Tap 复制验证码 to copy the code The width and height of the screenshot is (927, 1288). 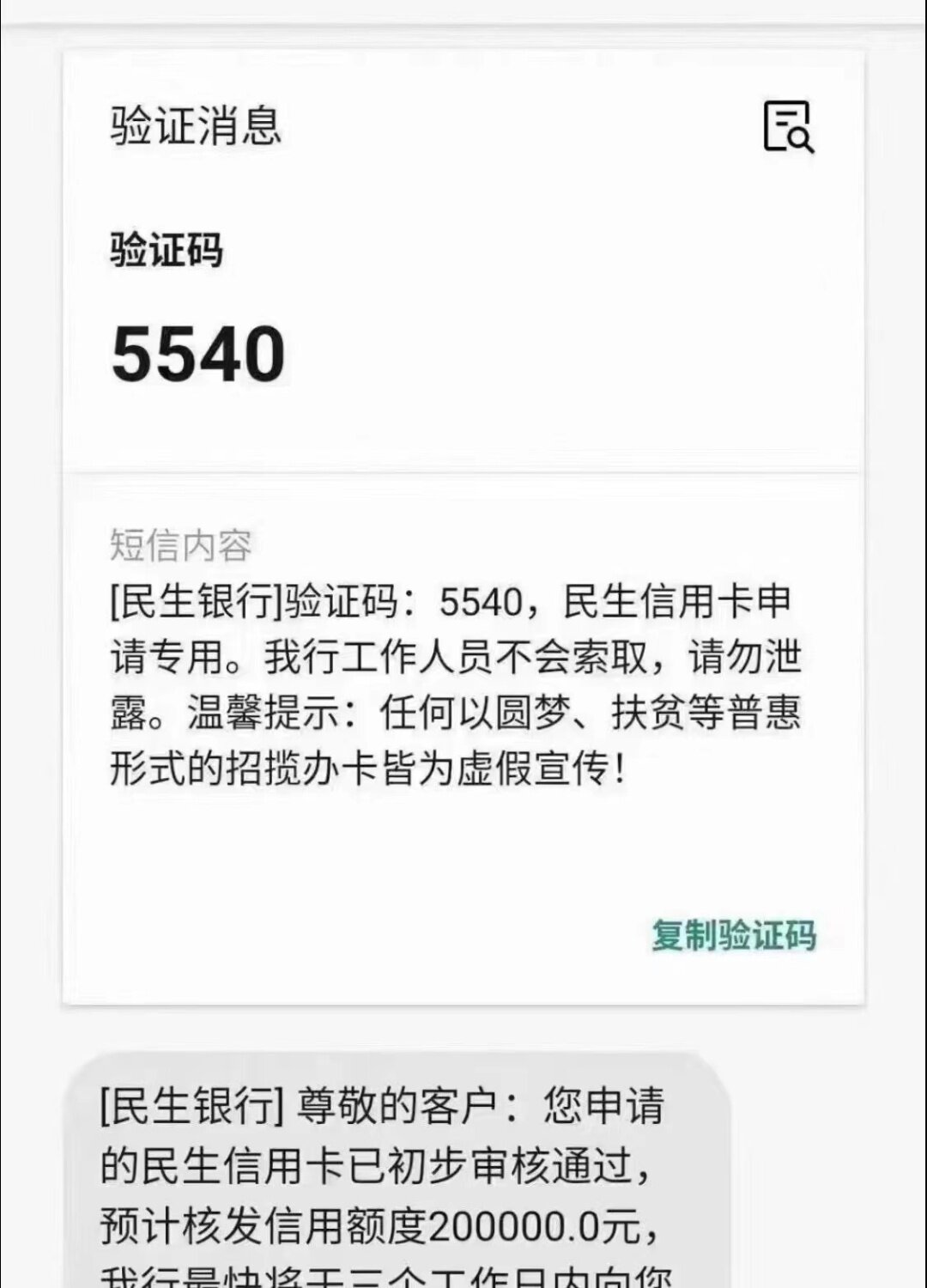coord(733,935)
